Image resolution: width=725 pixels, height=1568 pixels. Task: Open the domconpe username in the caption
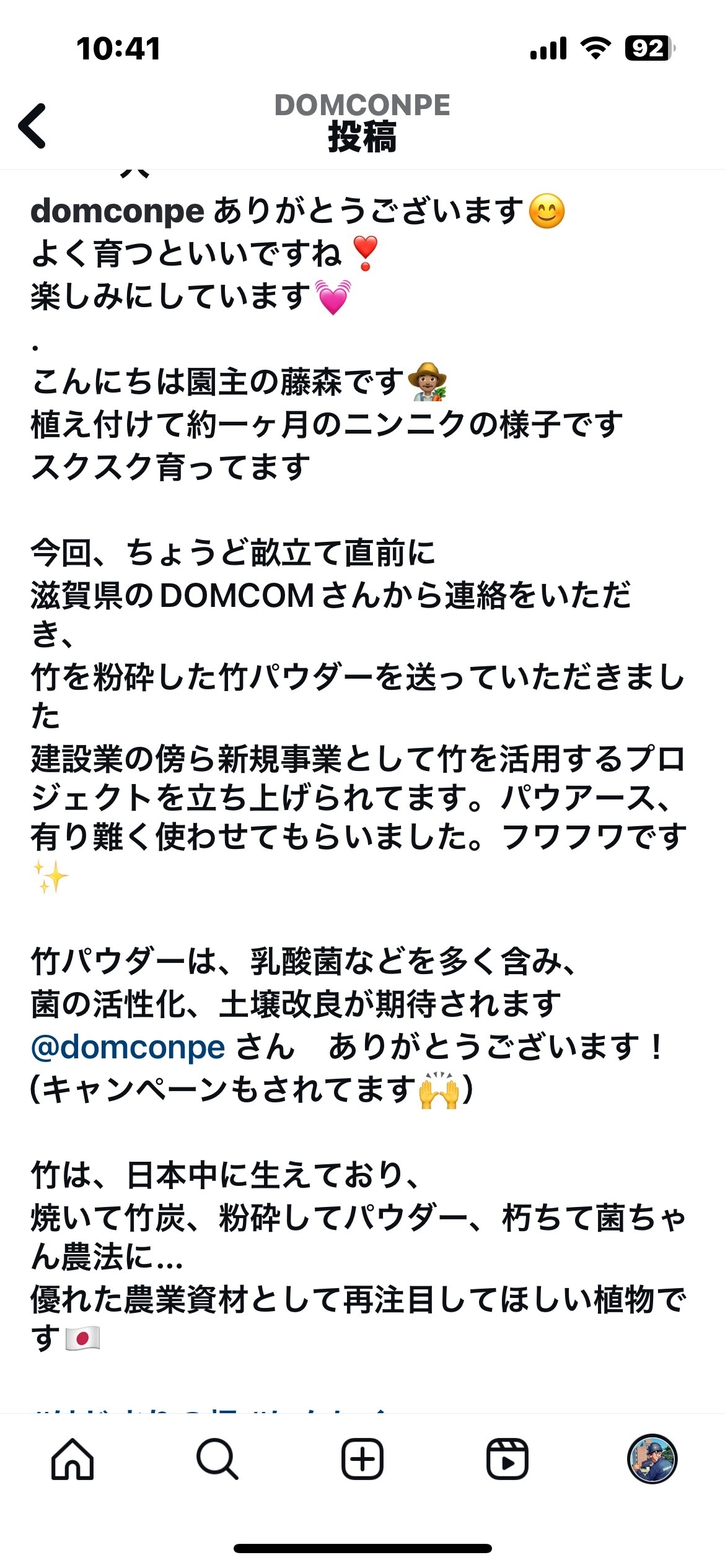[117, 211]
